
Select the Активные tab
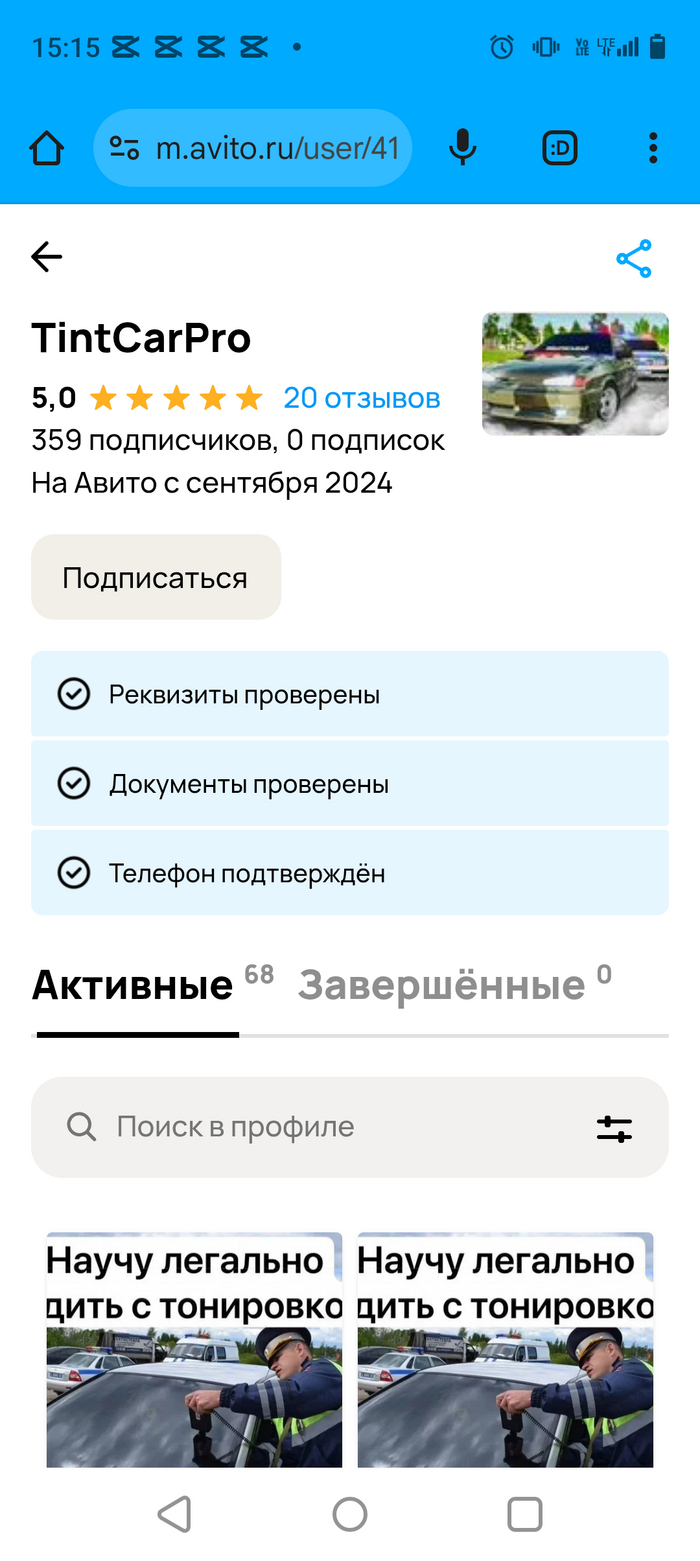tap(133, 986)
